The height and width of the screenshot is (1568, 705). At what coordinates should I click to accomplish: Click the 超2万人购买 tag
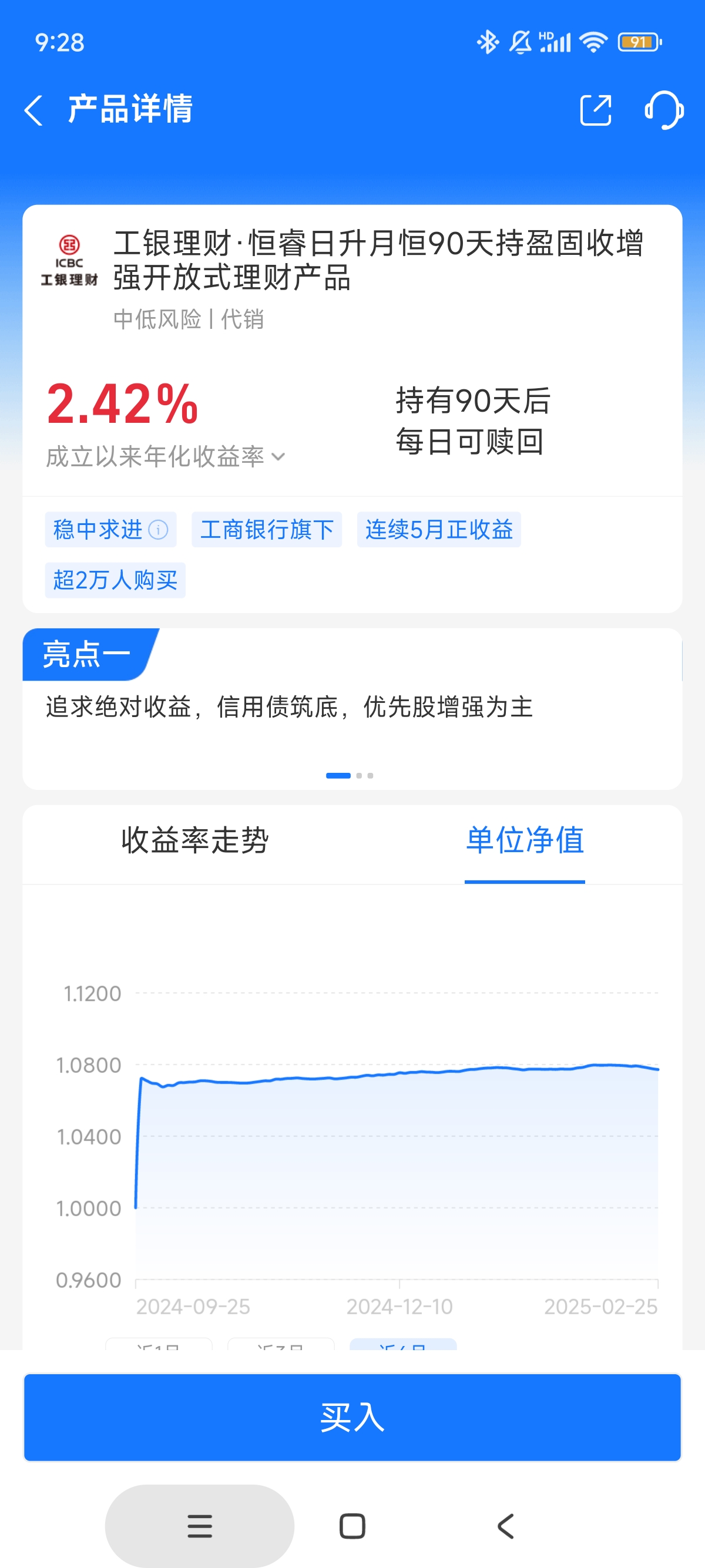115,580
